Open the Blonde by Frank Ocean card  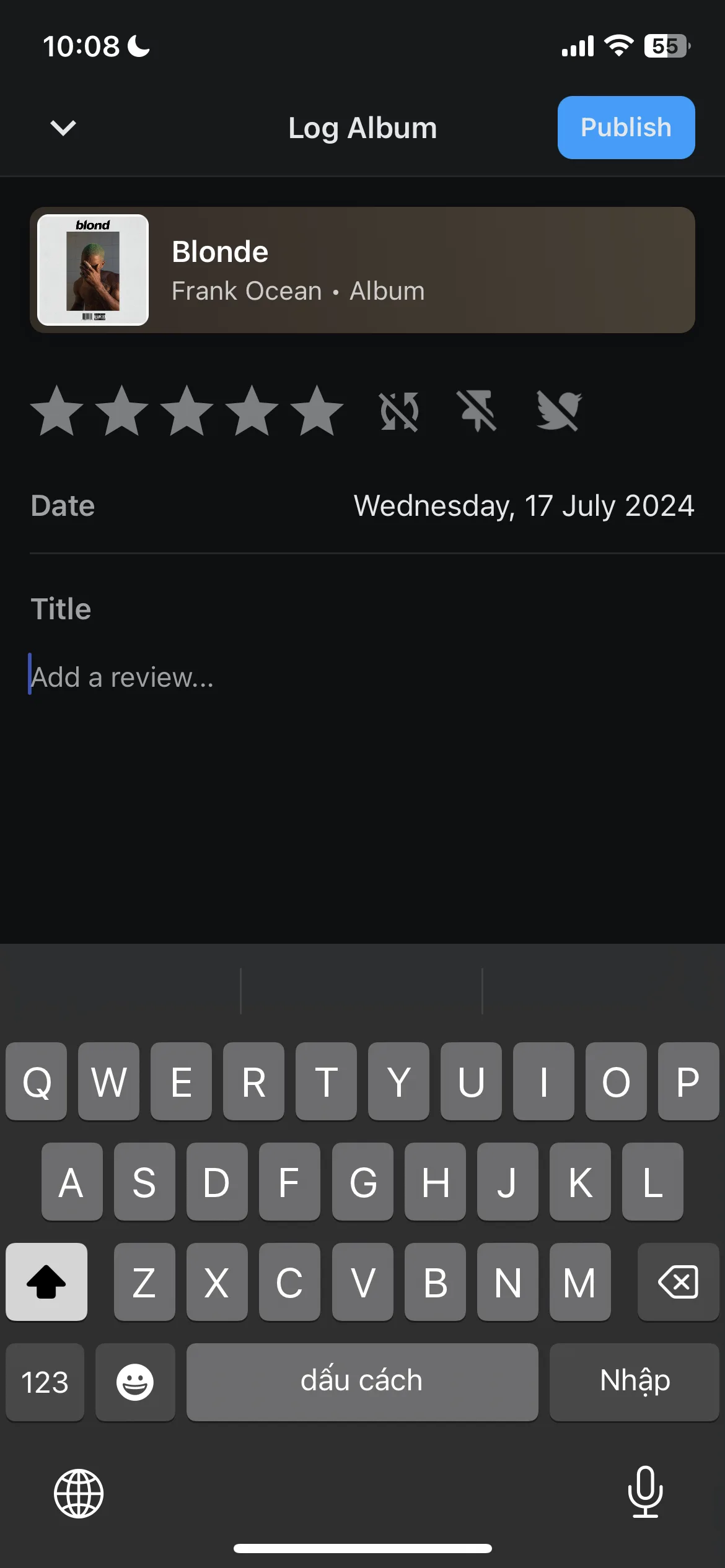[362, 271]
